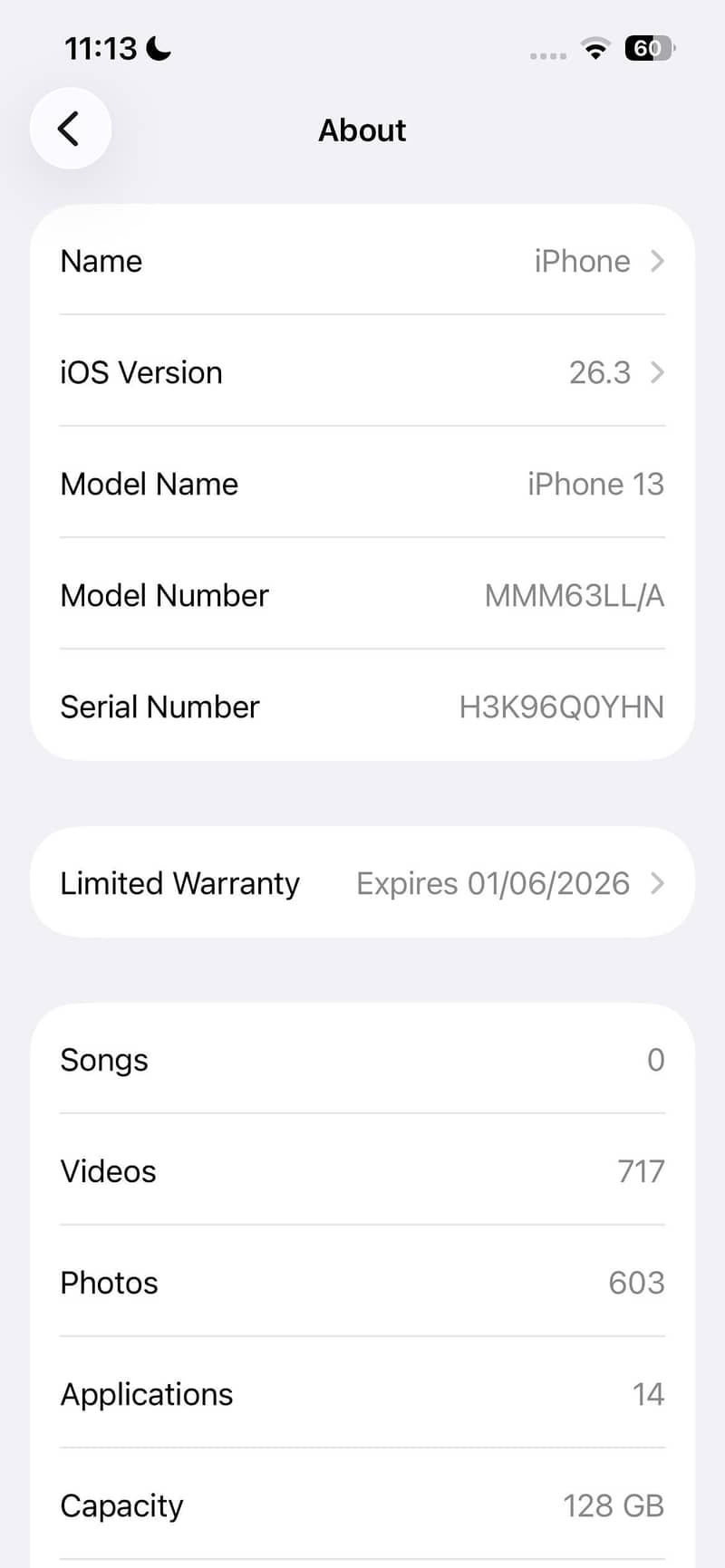Toggle into the iOS Version details

coord(362,372)
